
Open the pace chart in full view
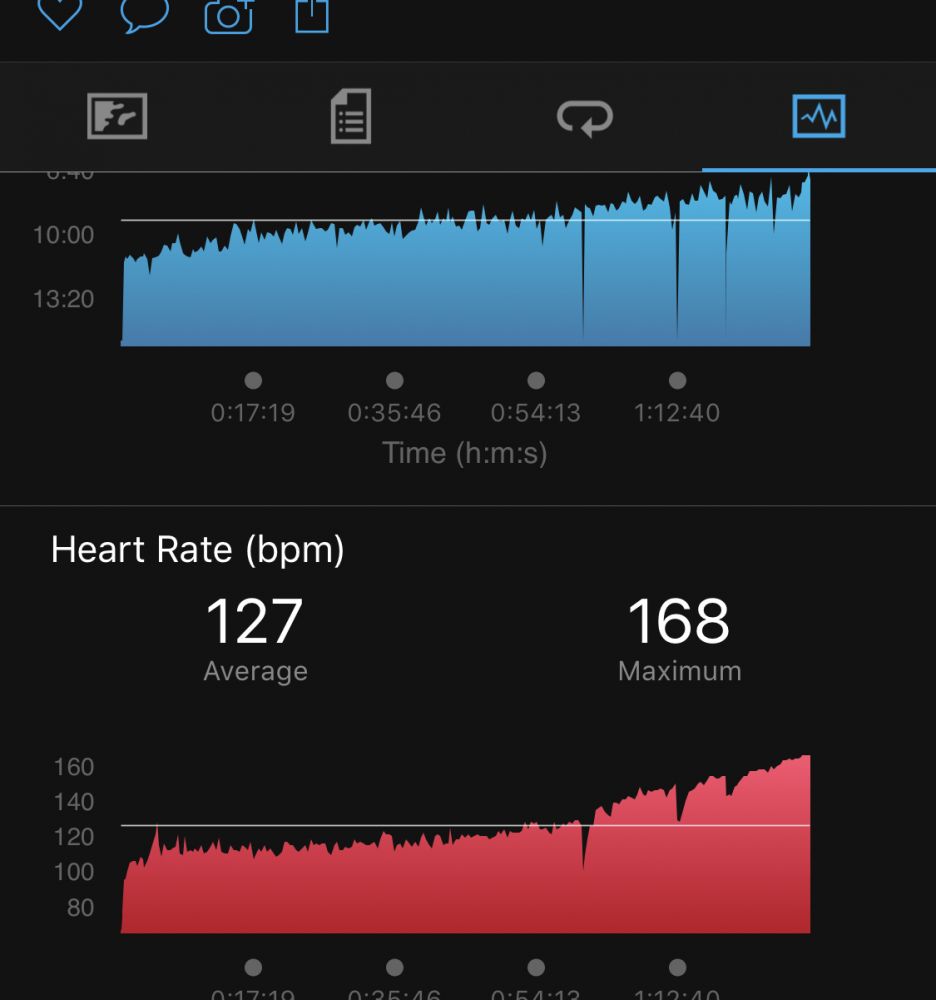tap(466, 270)
